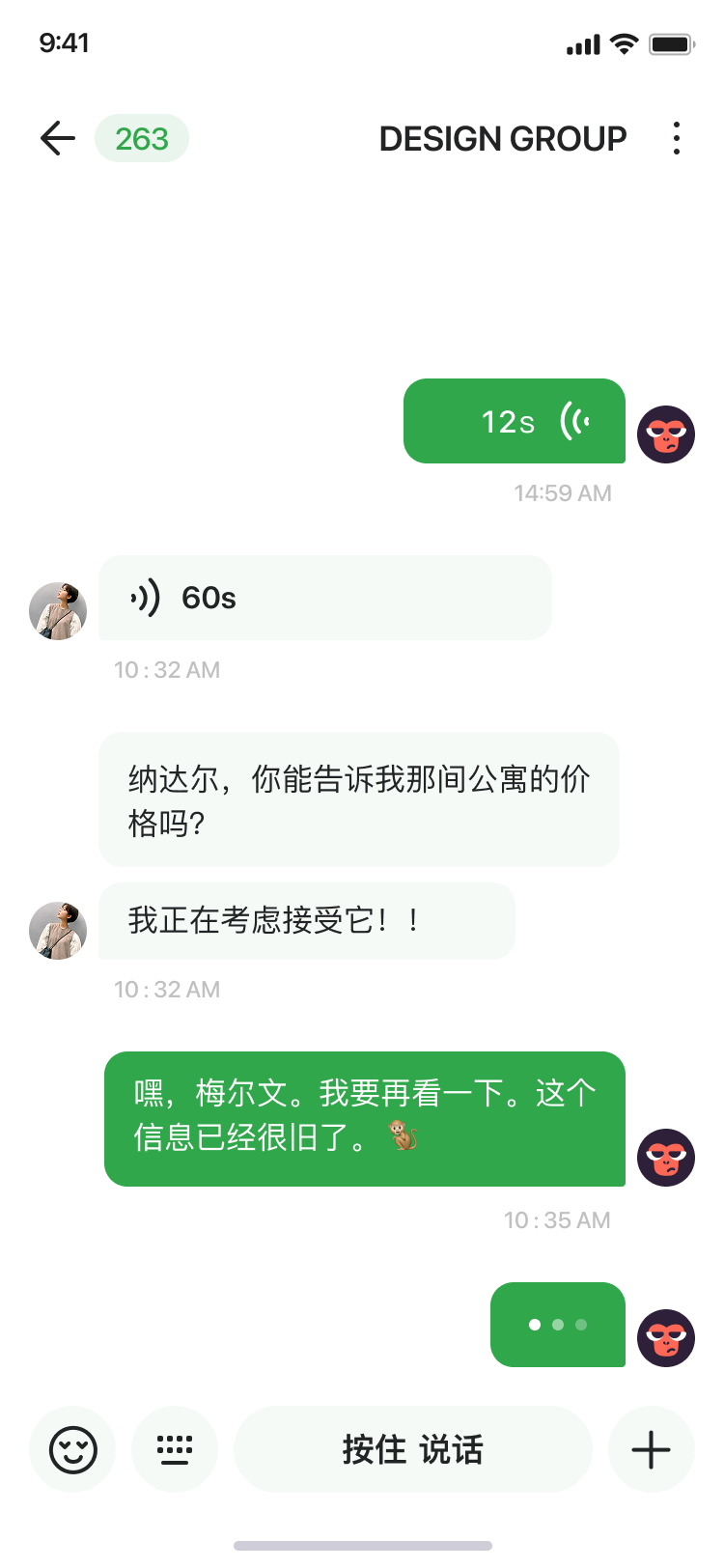This screenshot has height=1568, width=724.
Task: Switch to keyboard input
Action: tap(175, 1449)
